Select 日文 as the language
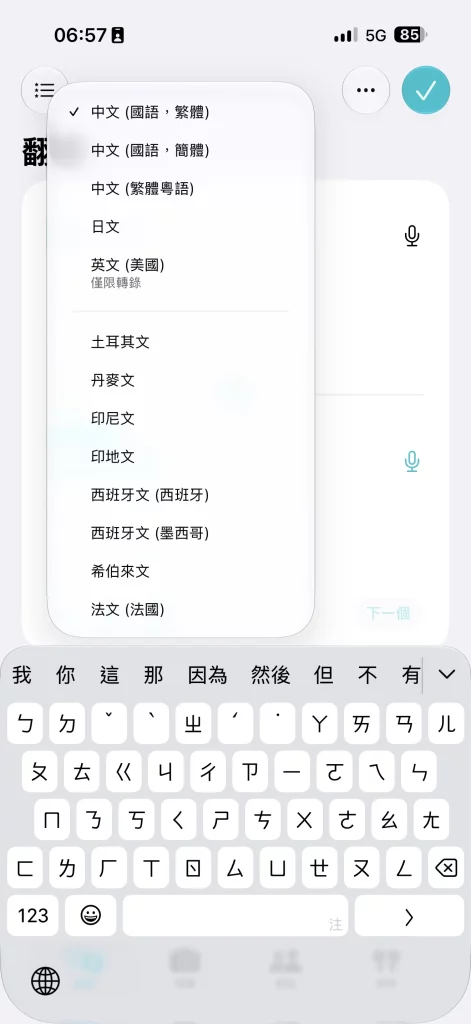This screenshot has height=1024, width=471. pos(181,227)
